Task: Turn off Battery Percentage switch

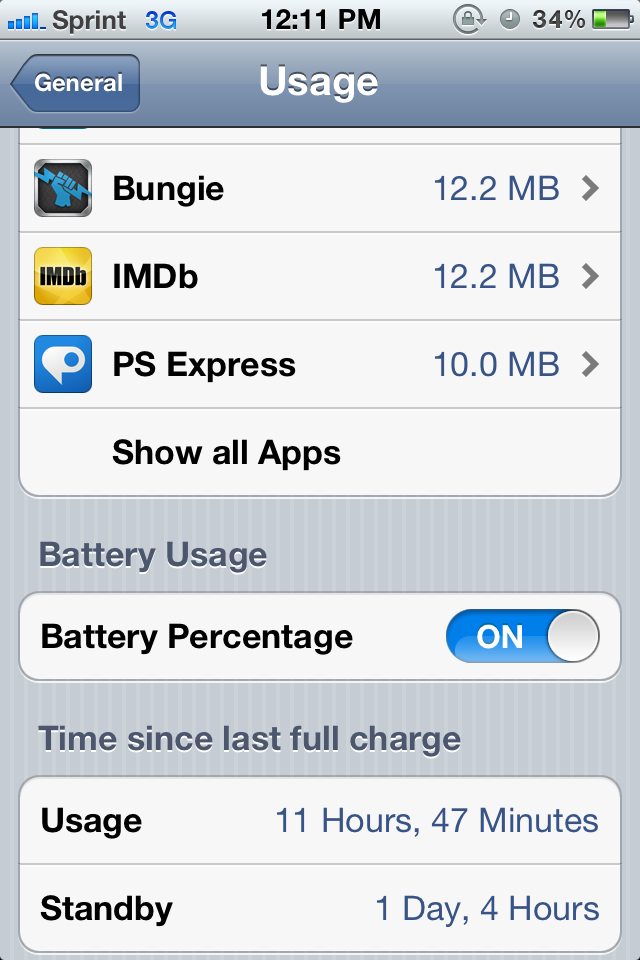Action: point(522,636)
